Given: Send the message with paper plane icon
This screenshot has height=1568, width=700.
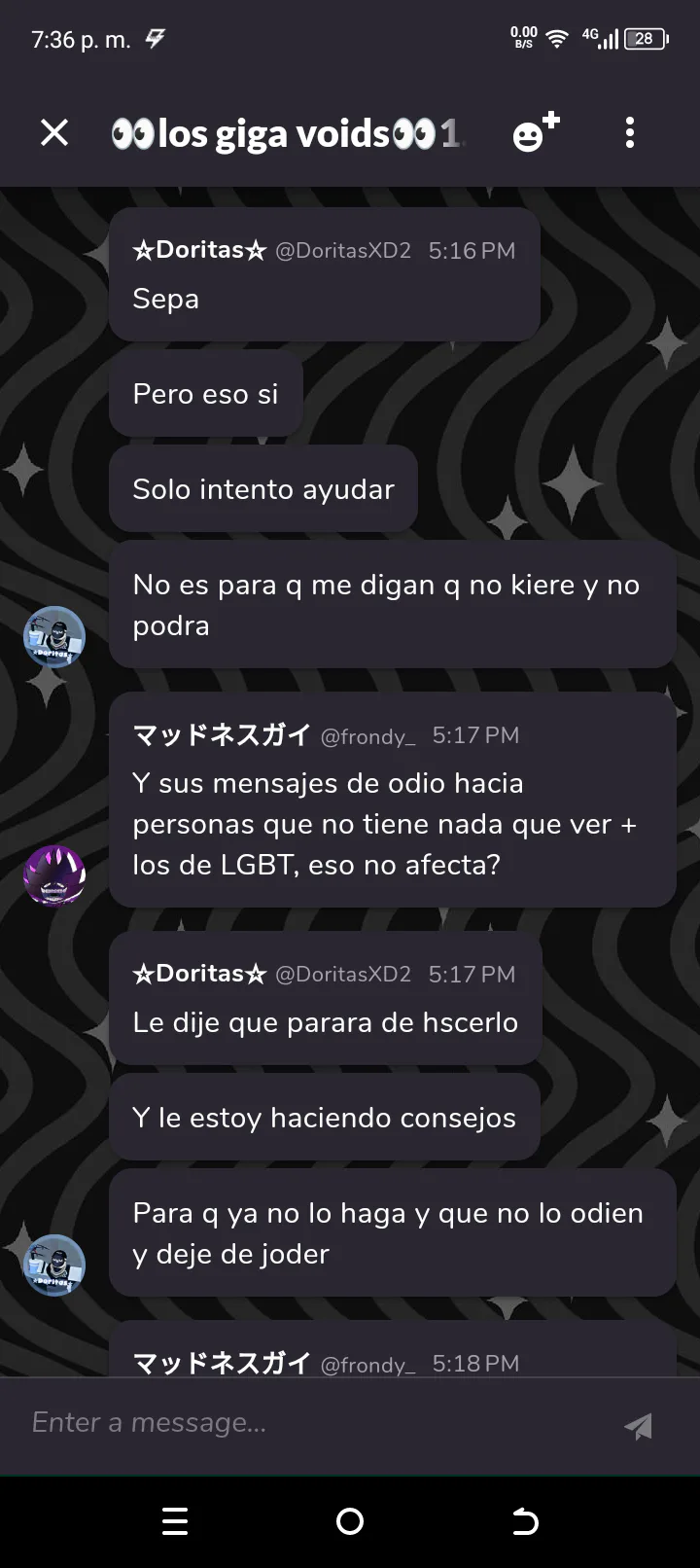Looking at the screenshot, I should 638,1426.
